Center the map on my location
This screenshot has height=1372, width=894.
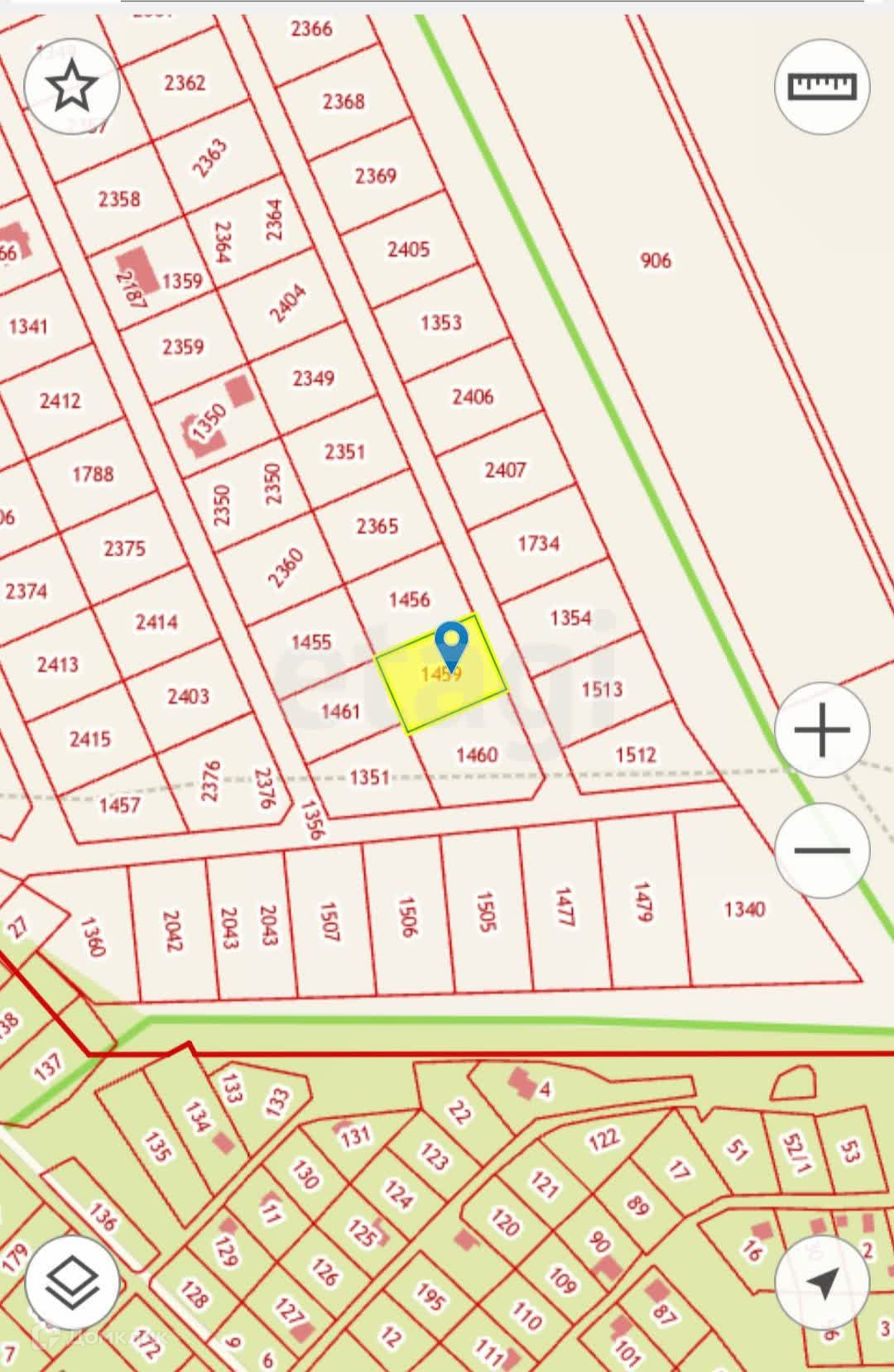point(822,1282)
